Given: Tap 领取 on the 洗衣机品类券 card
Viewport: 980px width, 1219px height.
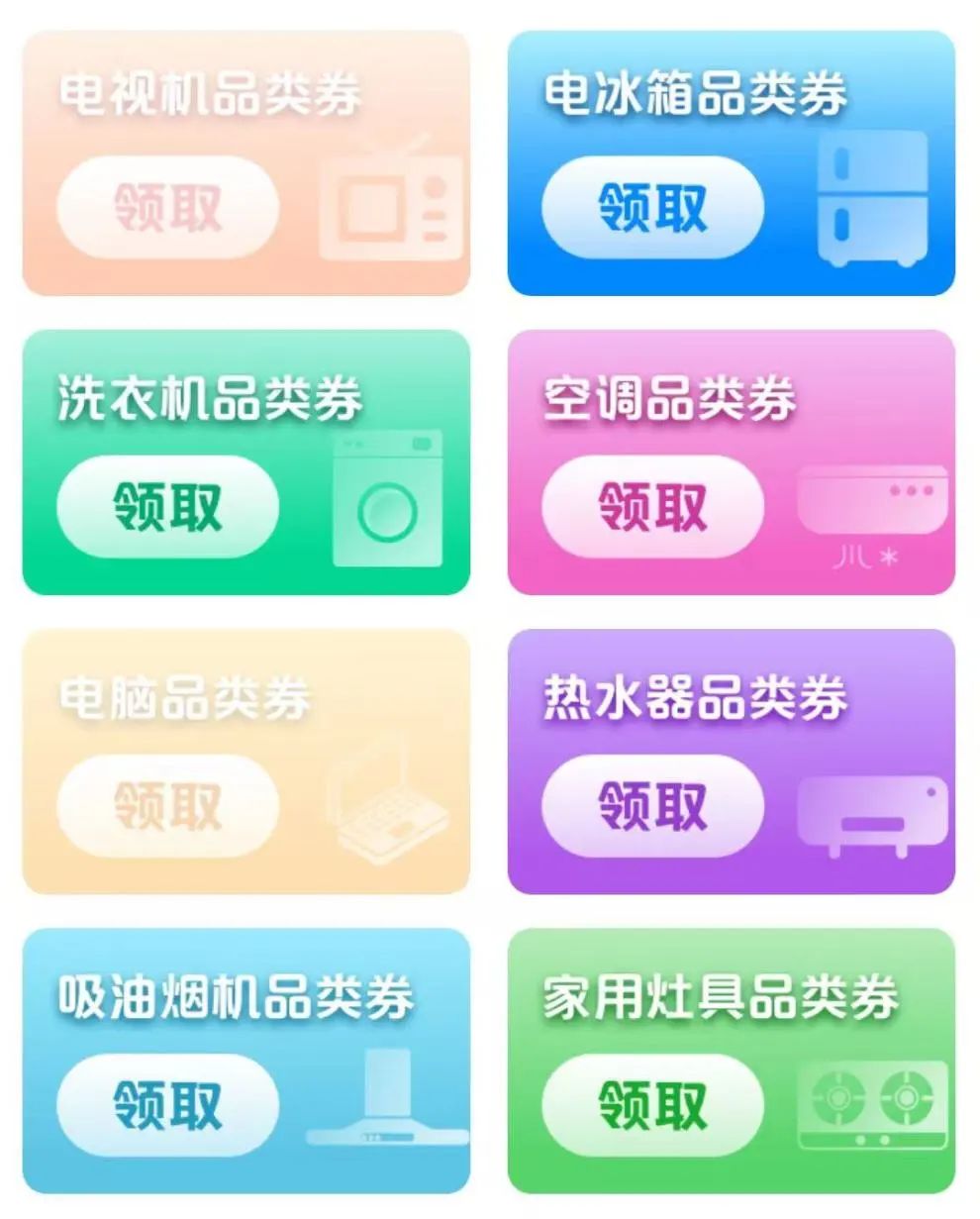Looking at the screenshot, I should click(167, 507).
